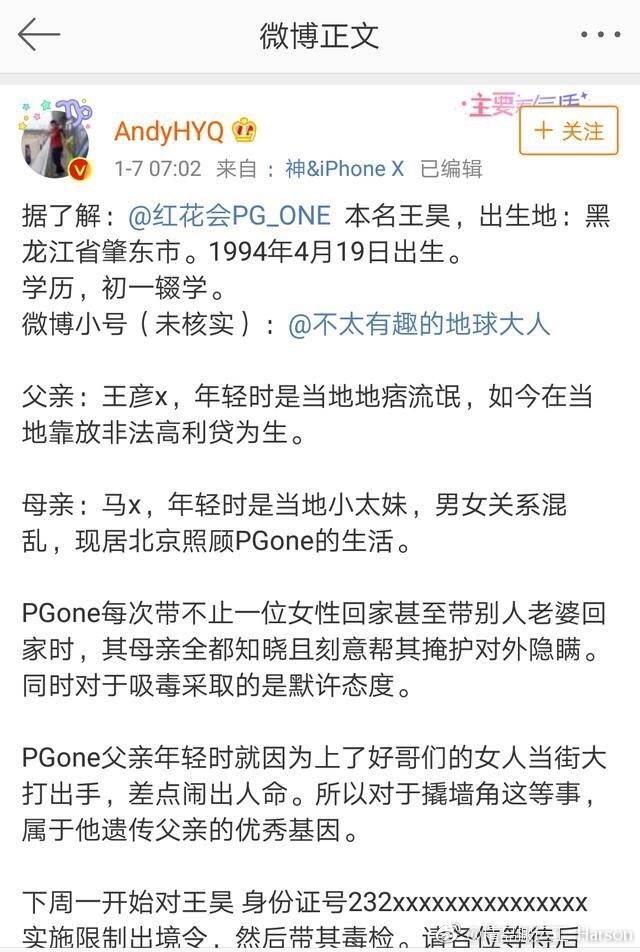Viewport: 640px width, 952px height.
Task: Open the 神&iPhone X source link
Action: tap(345, 169)
